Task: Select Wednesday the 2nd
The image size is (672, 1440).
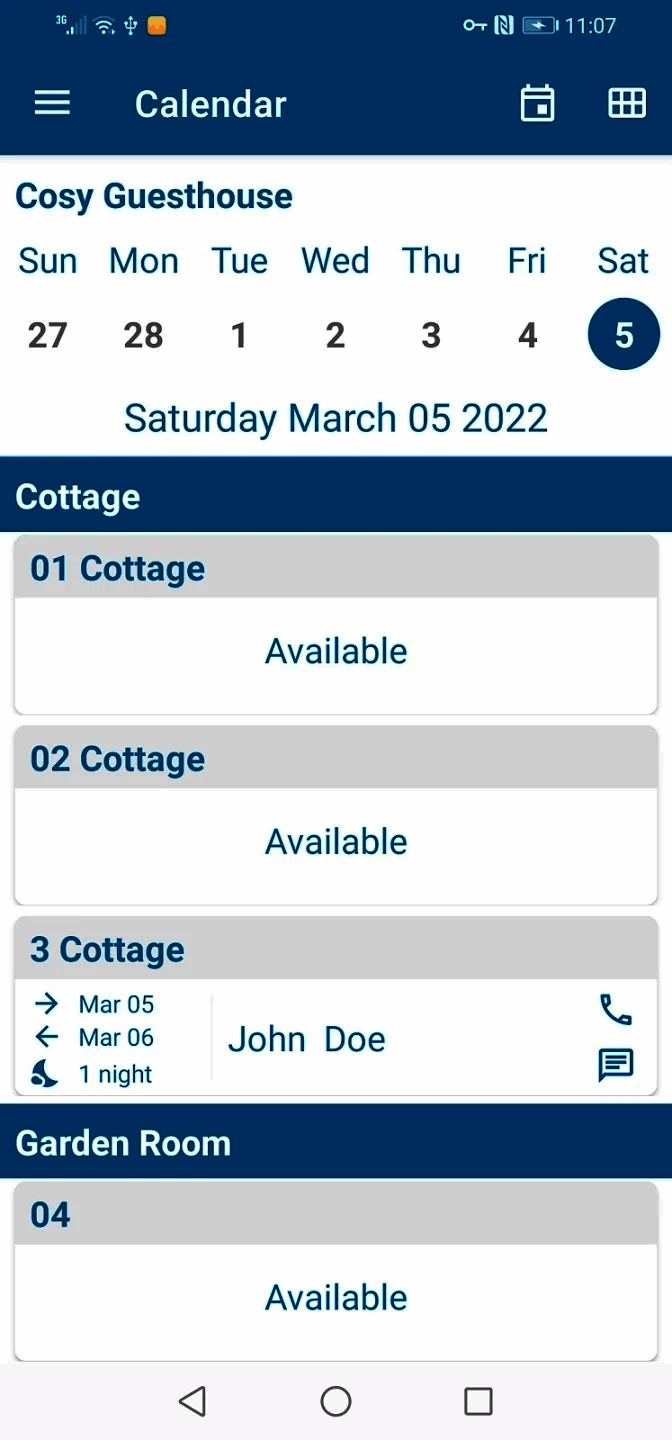Action: (335, 335)
